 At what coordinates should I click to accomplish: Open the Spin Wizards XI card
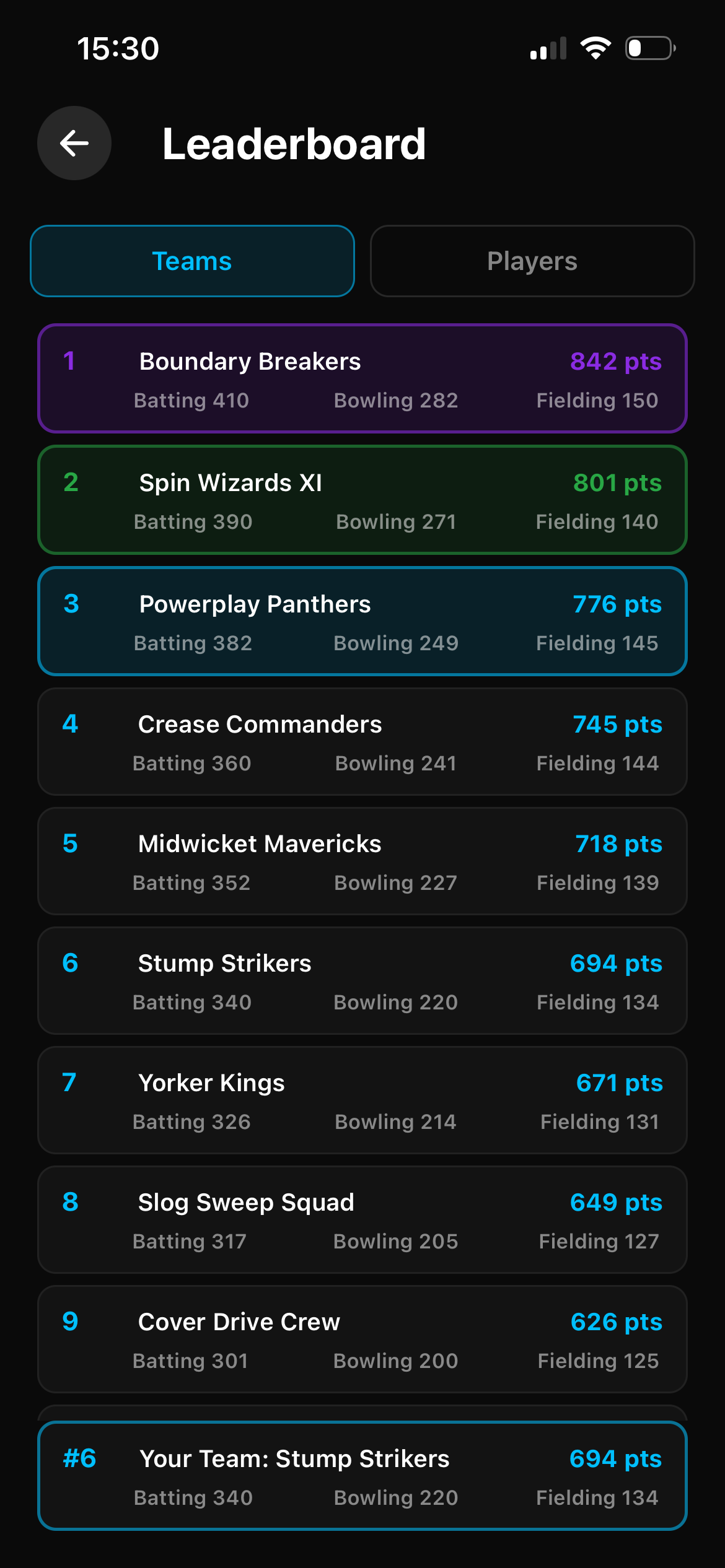click(x=362, y=500)
